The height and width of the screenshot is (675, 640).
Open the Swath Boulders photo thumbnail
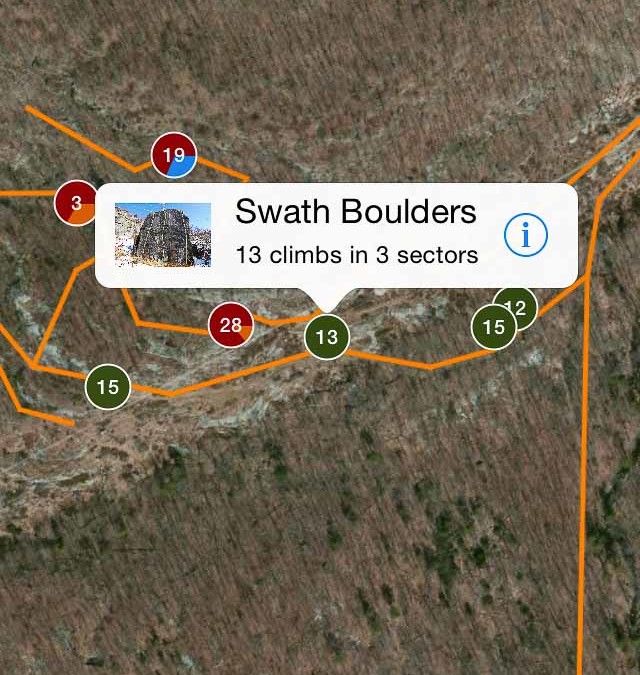[163, 235]
